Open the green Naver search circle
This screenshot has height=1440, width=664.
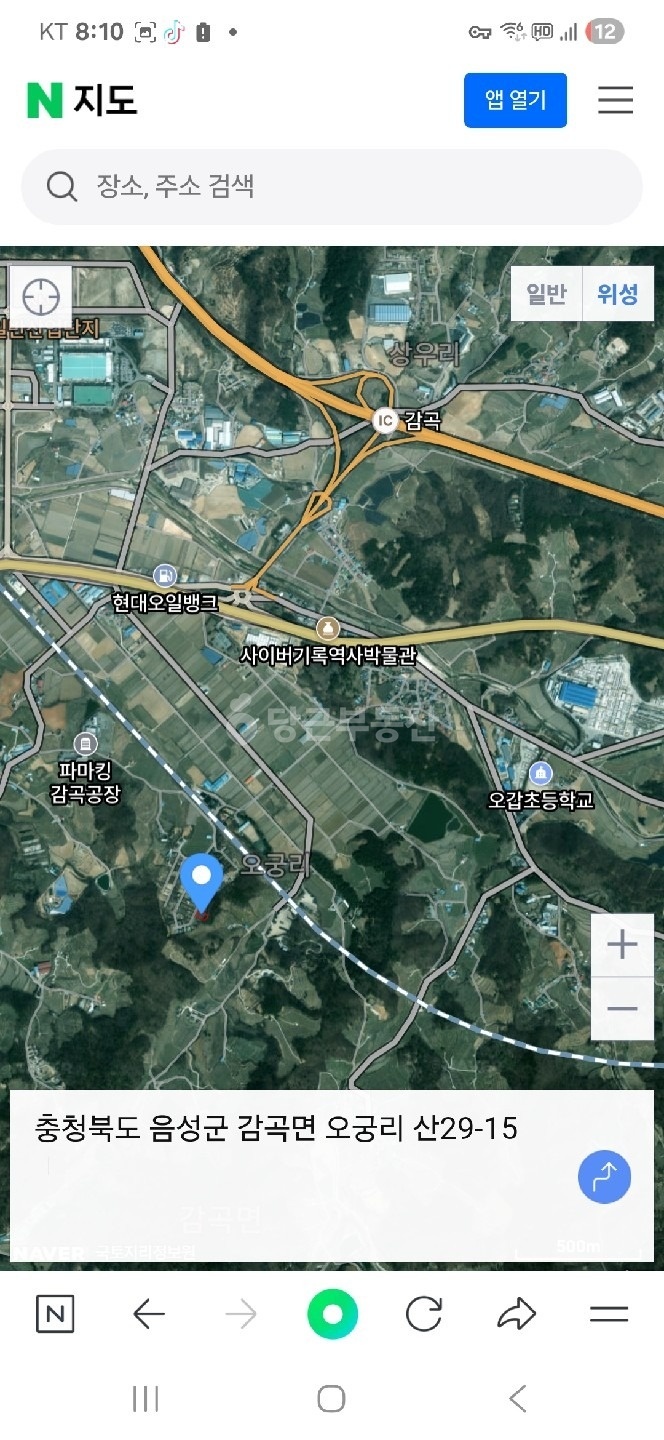click(332, 1314)
